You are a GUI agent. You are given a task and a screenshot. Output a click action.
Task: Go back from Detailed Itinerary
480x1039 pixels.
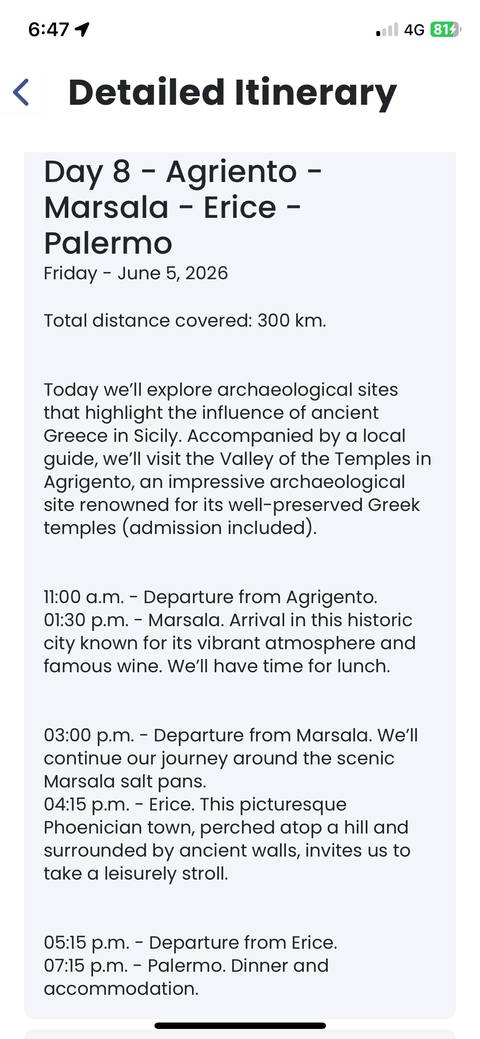[21, 92]
